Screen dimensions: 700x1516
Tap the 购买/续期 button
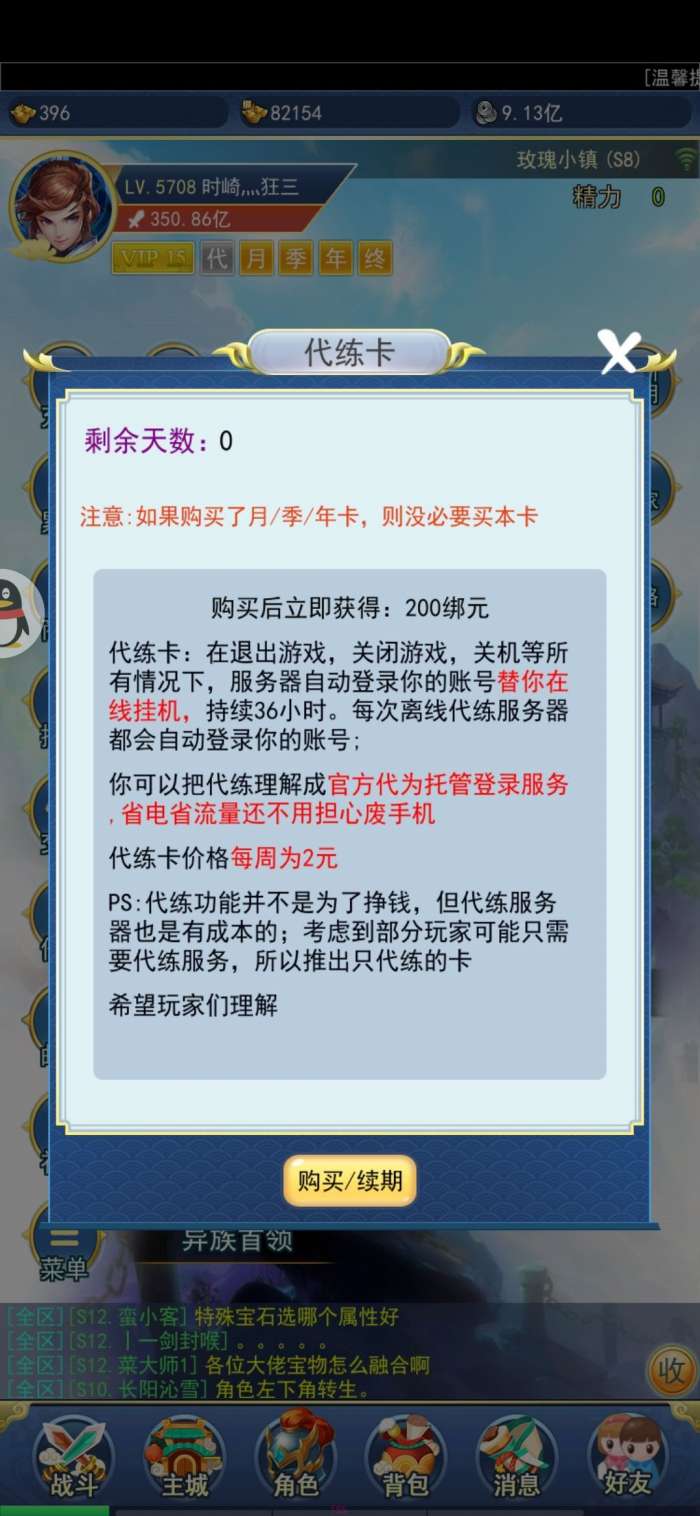[349, 1181]
